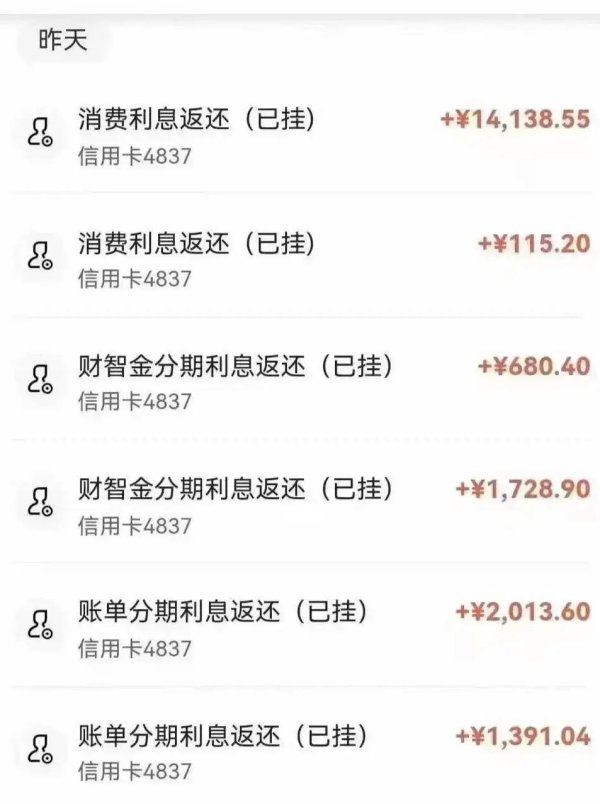View the +¥115.20 消费利息返还 record

[x=300, y=258]
